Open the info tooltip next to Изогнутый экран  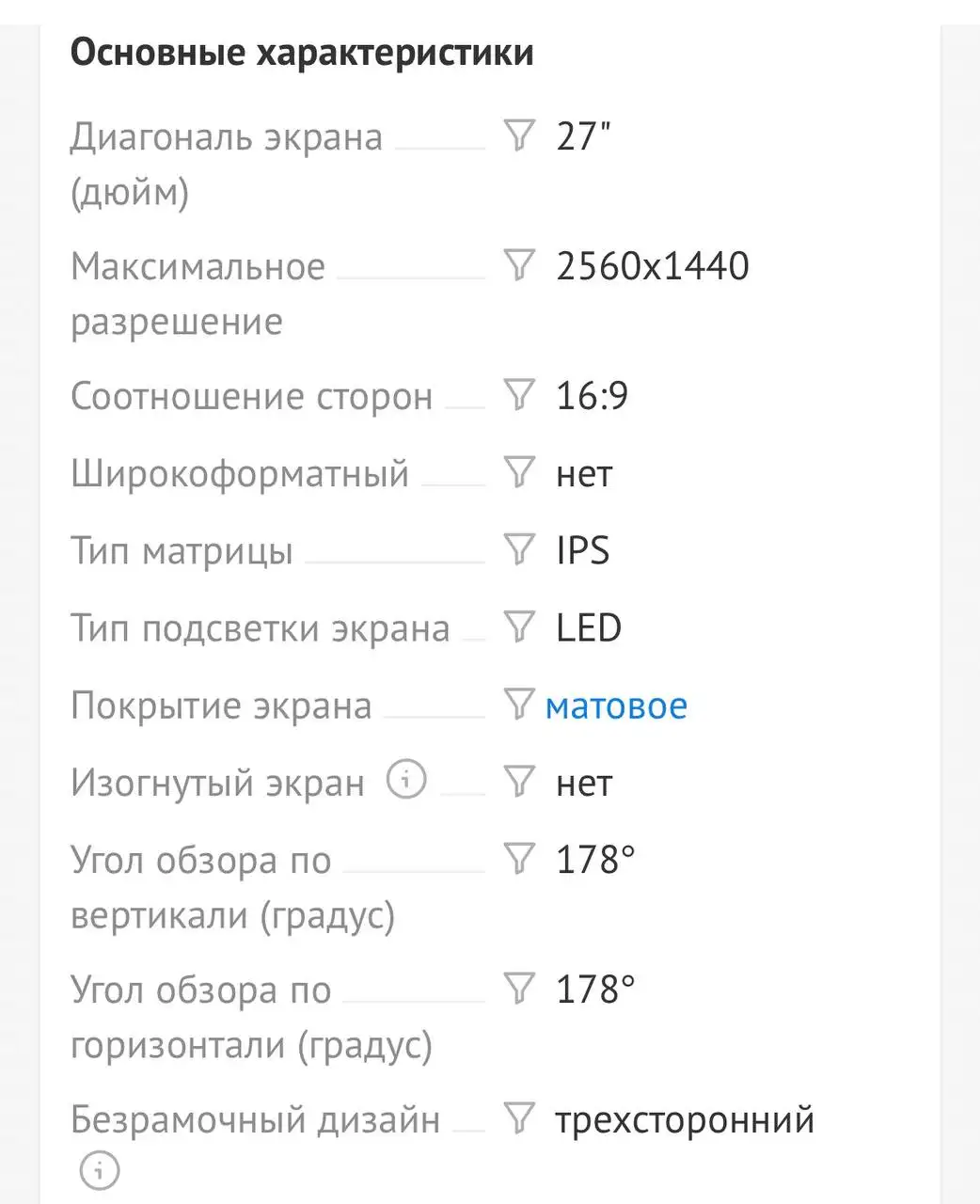tap(405, 779)
